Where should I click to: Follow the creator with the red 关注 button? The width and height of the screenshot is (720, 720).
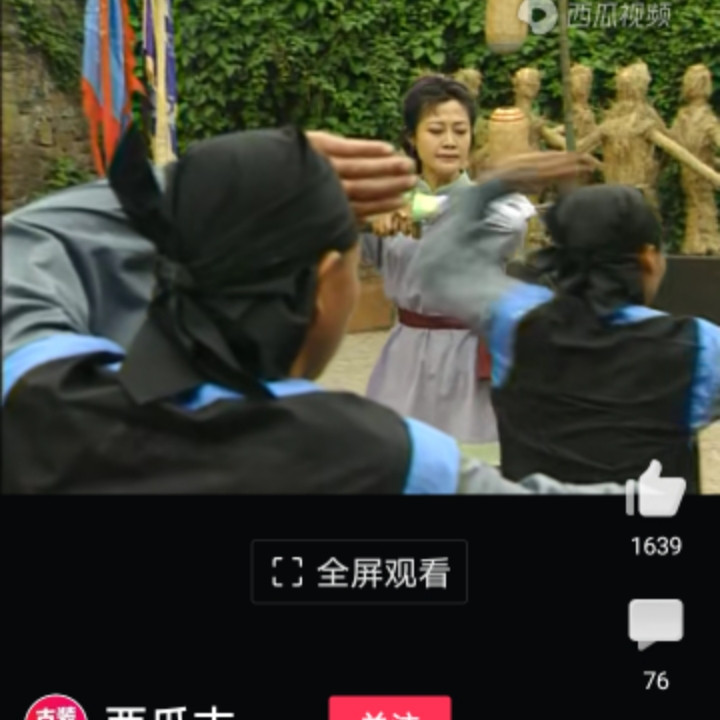[x=389, y=709]
